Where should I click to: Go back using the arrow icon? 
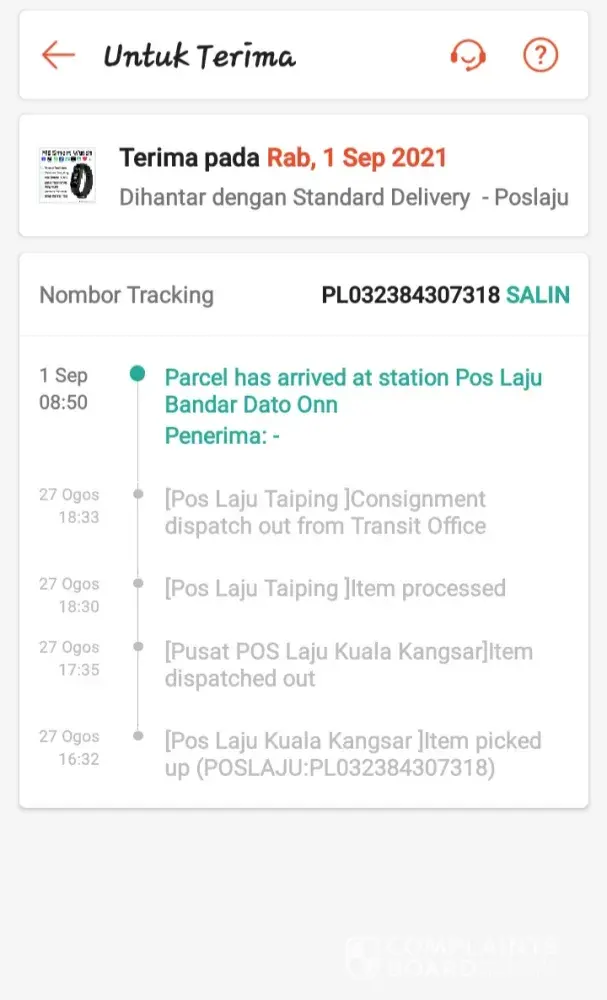point(58,55)
